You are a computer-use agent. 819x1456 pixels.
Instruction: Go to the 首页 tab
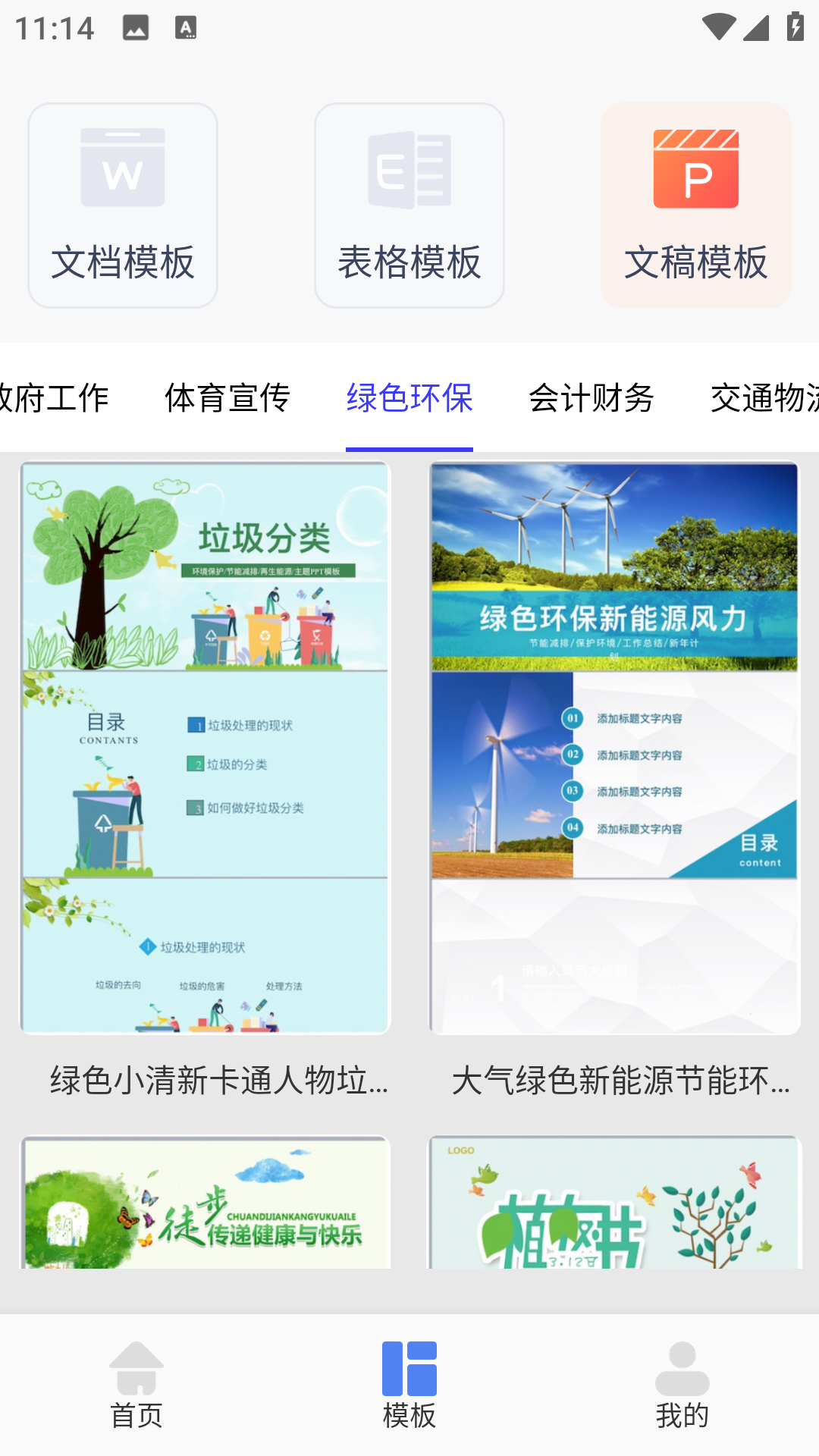[136, 1385]
